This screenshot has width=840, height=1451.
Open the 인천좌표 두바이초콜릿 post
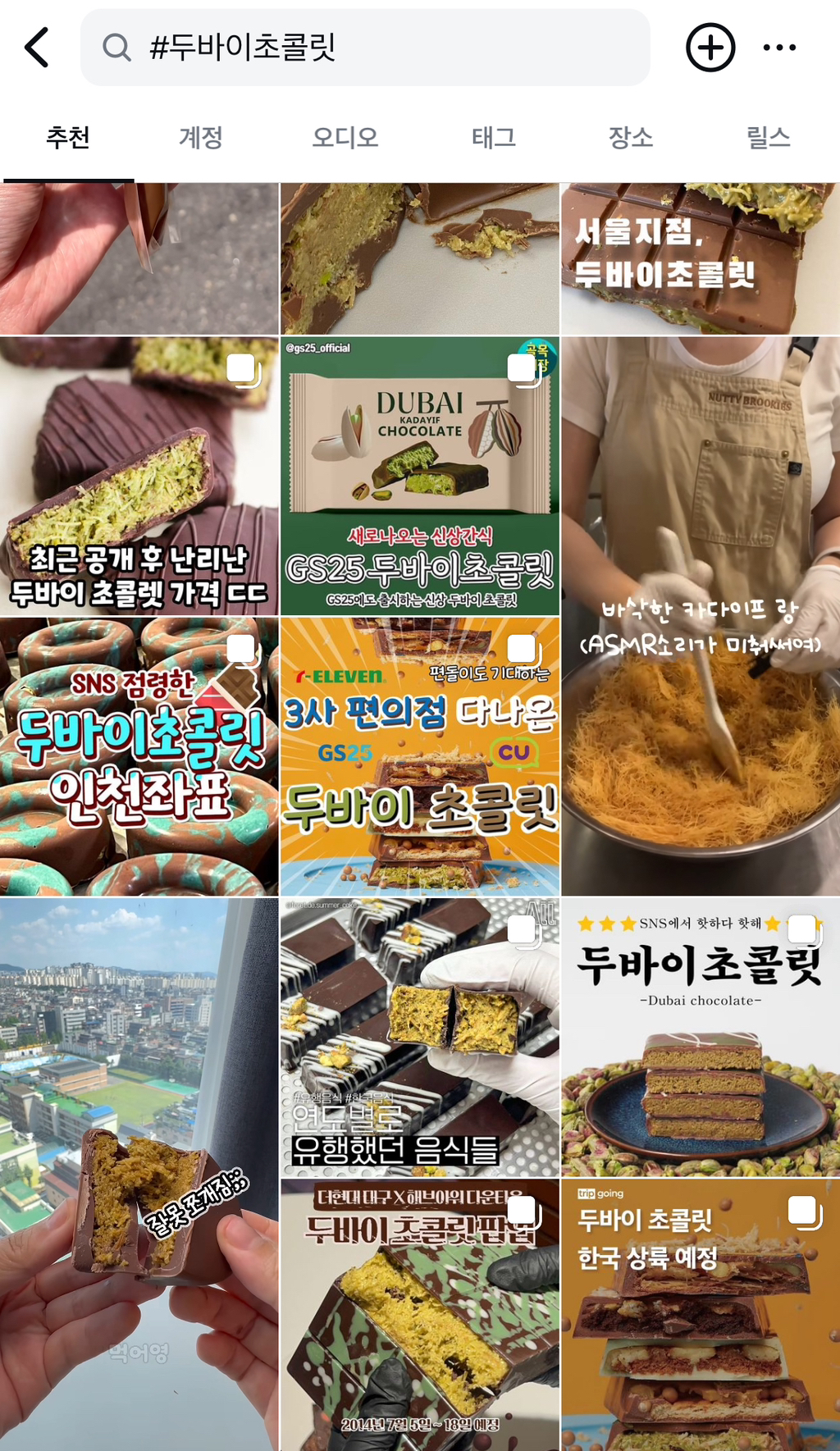[139, 756]
